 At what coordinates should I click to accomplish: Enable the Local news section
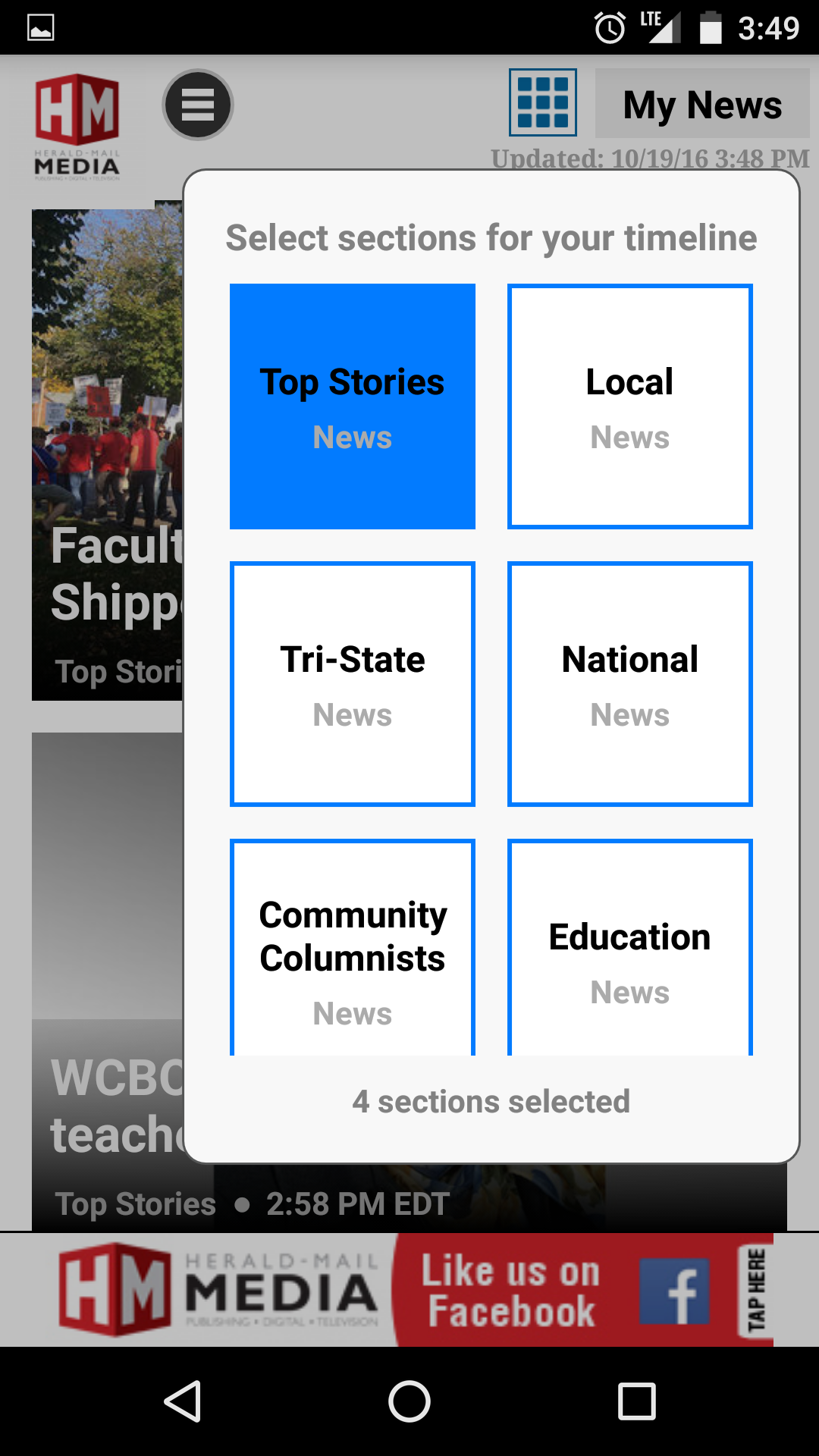coord(629,406)
